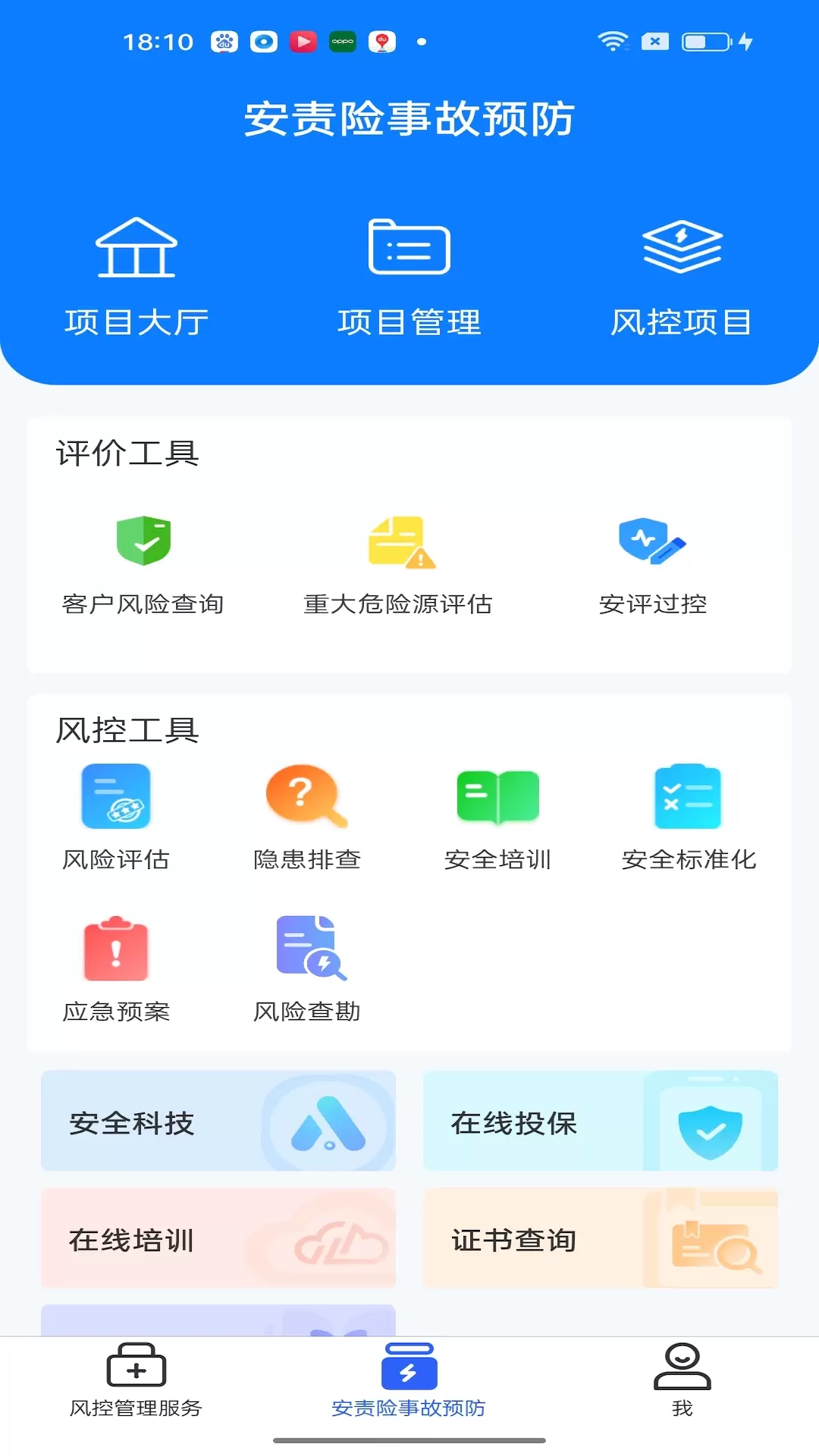Screen dimensions: 819x1456
Task: Go to 项目管理 project management
Action: tap(409, 277)
